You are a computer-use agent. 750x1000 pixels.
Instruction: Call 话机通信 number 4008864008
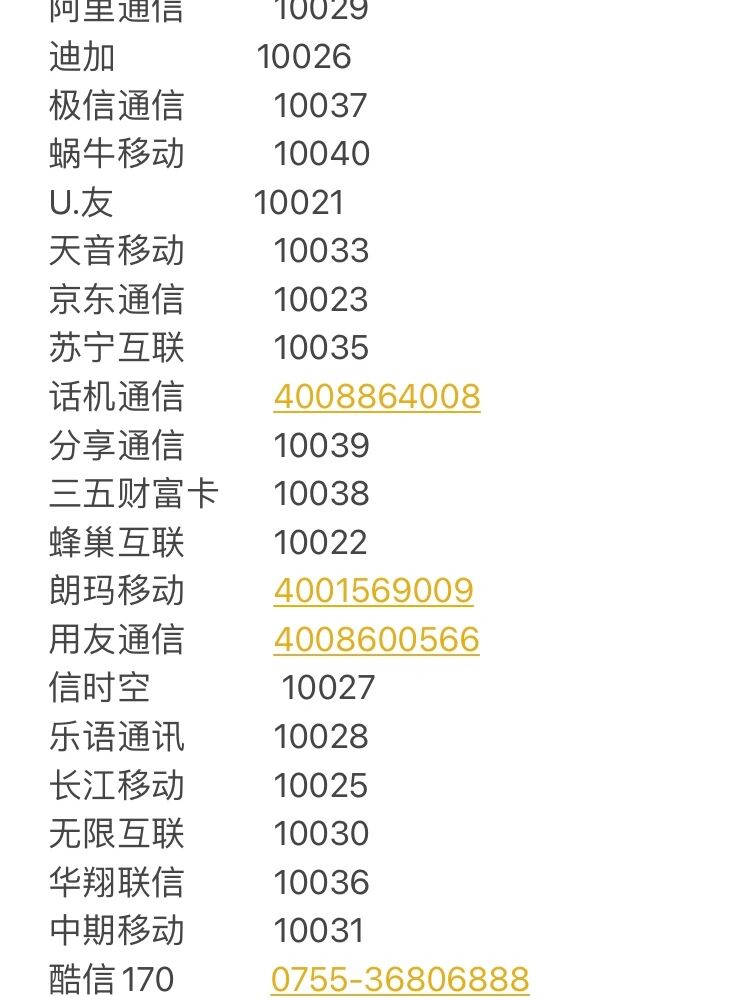coord(377,397)
